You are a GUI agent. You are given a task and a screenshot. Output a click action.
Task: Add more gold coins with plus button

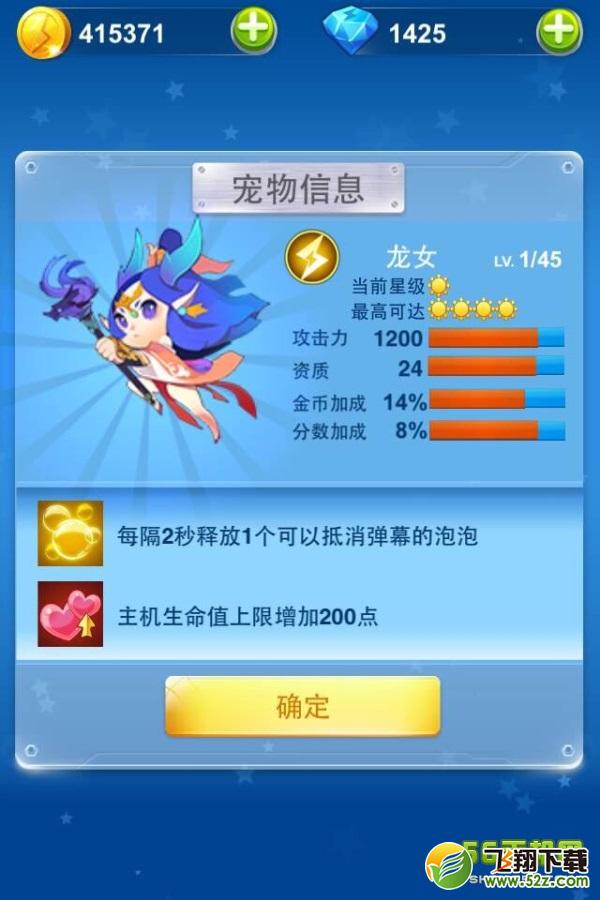point(254,31)
